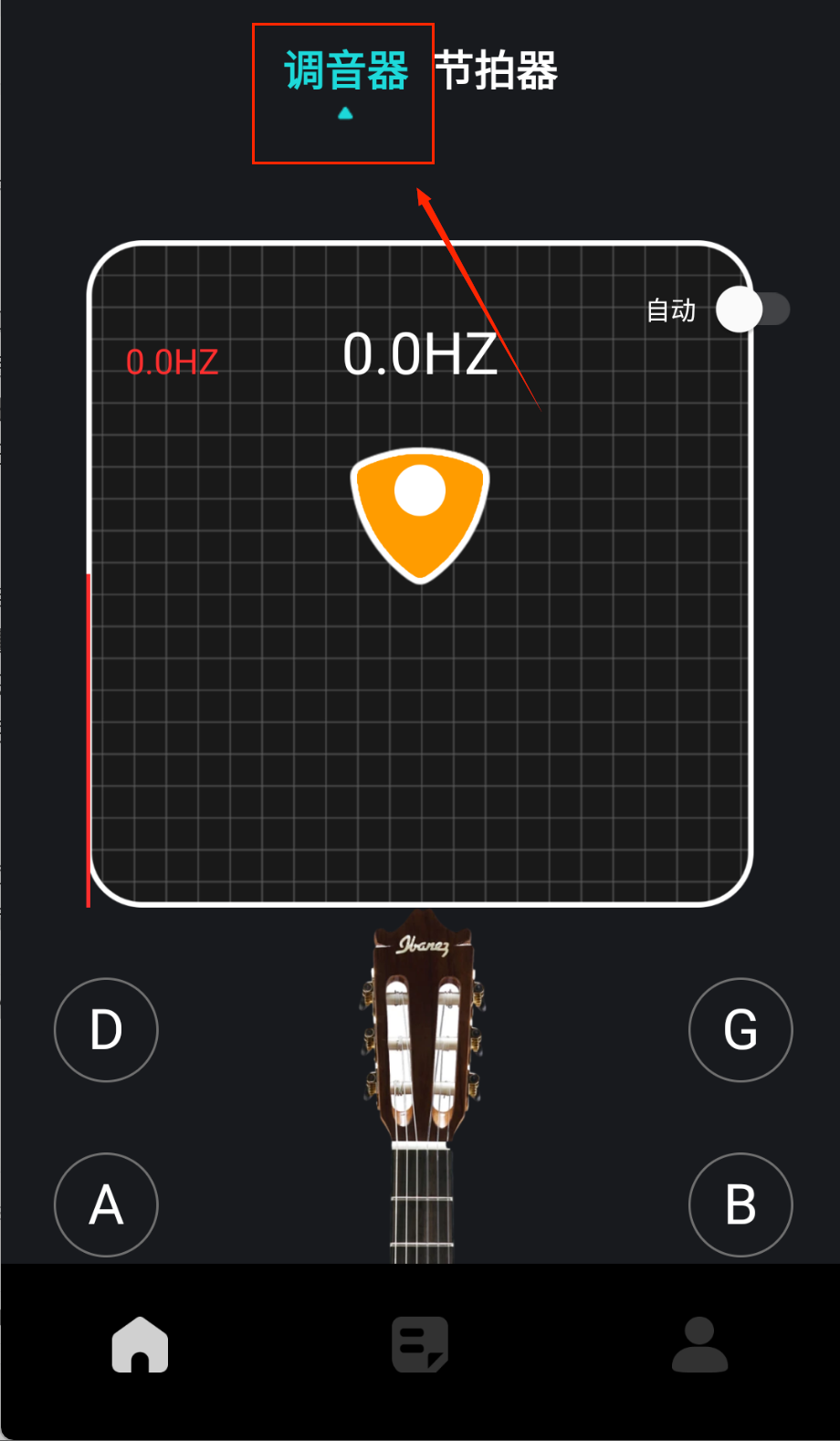Viewport: 840px width, 1441px height.
Task: Choose the A string button
Action: (106, 1205)
